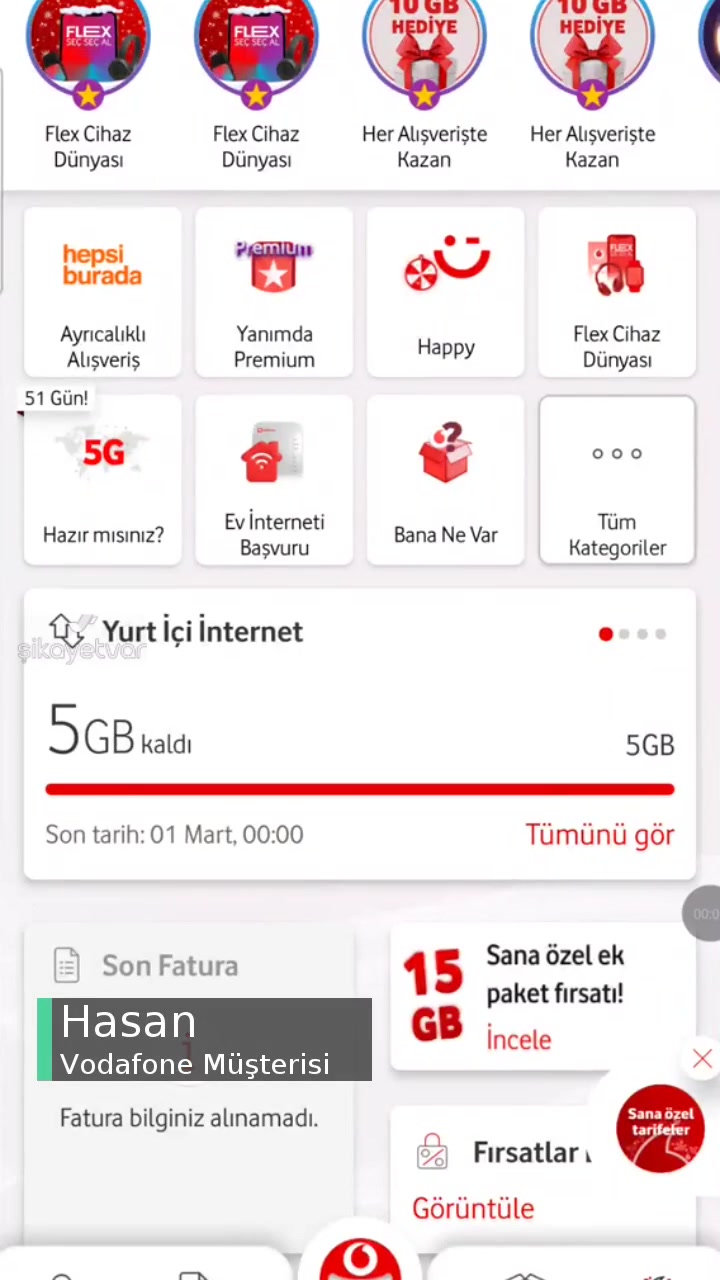Dismiss the offer with the X button

coord(701,1058)
